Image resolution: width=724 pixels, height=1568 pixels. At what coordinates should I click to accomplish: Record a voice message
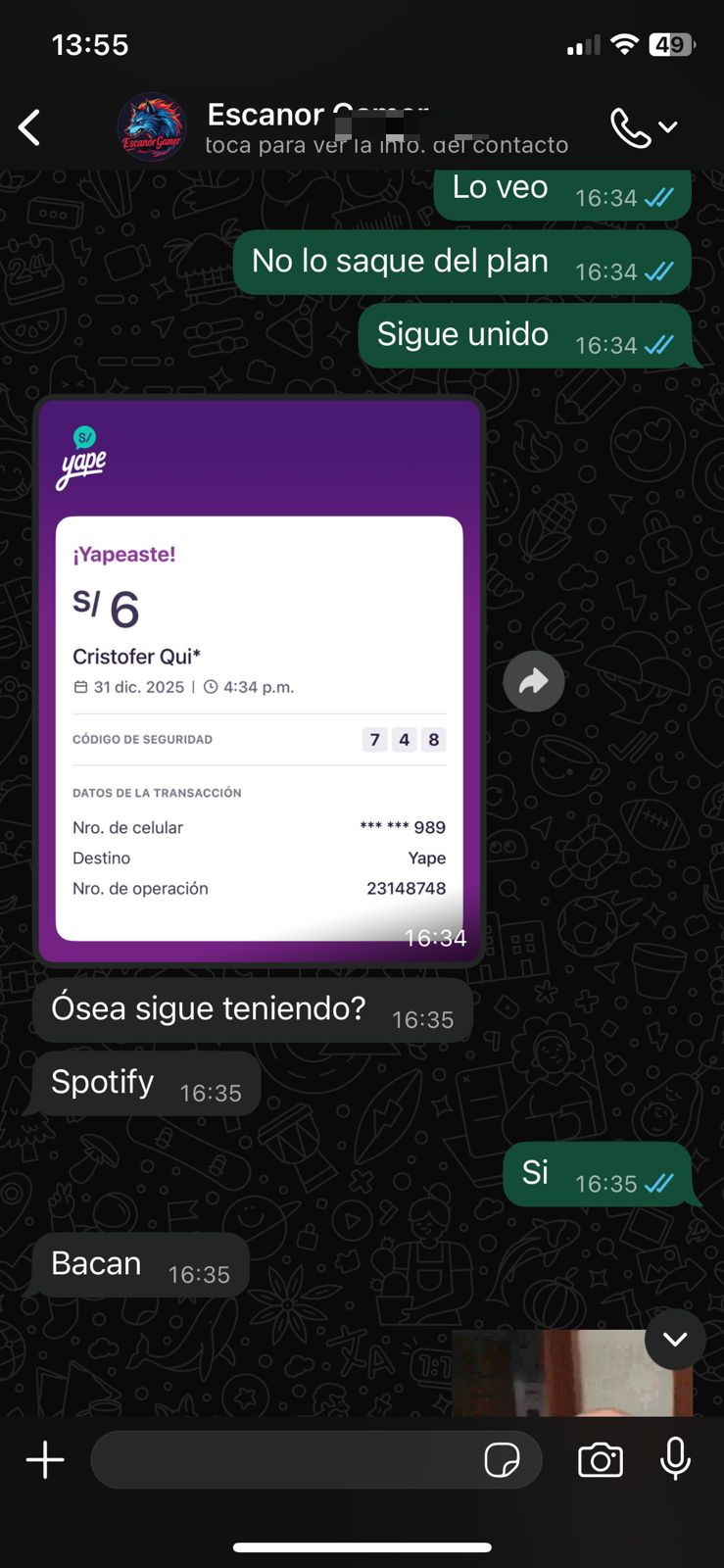point(675,1460)
